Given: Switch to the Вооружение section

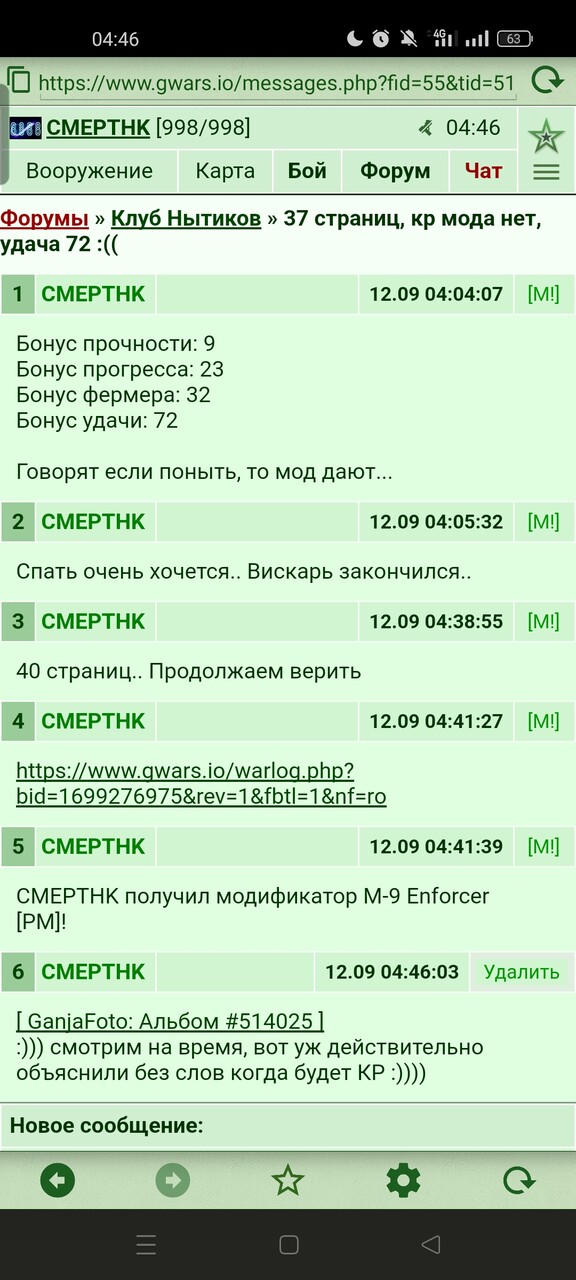Looking at the screenshot, I should (89, 171).
